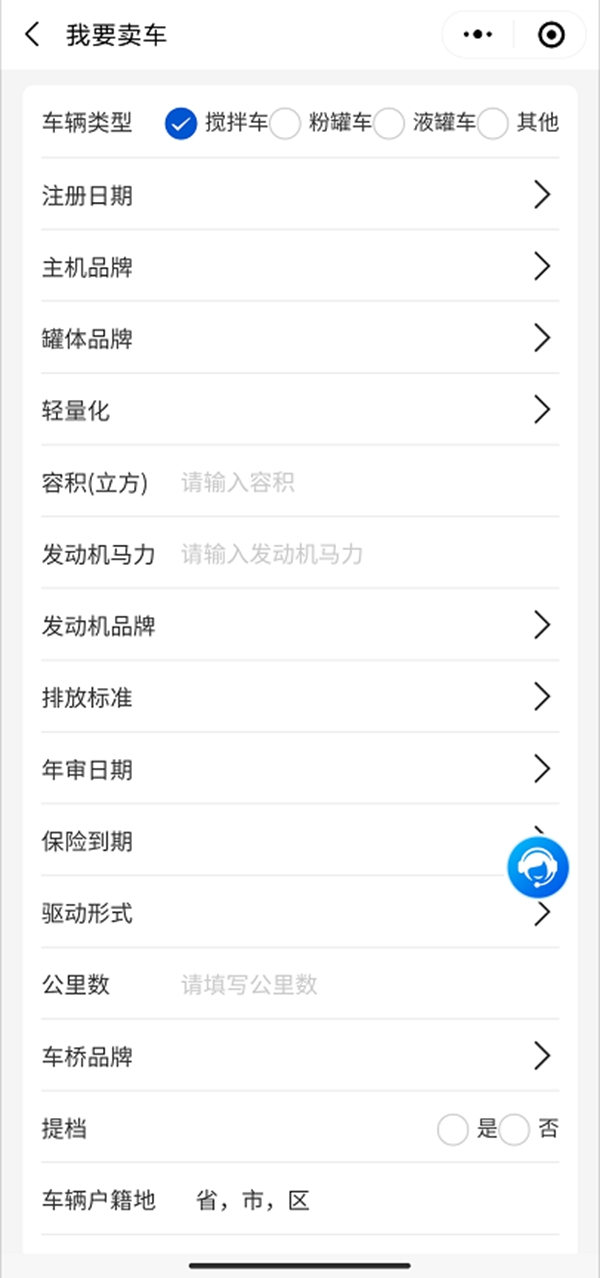This screenshot has width=600, height=1278.
Task: Close the mini program with target icon
Action: [x=551, y=35]
